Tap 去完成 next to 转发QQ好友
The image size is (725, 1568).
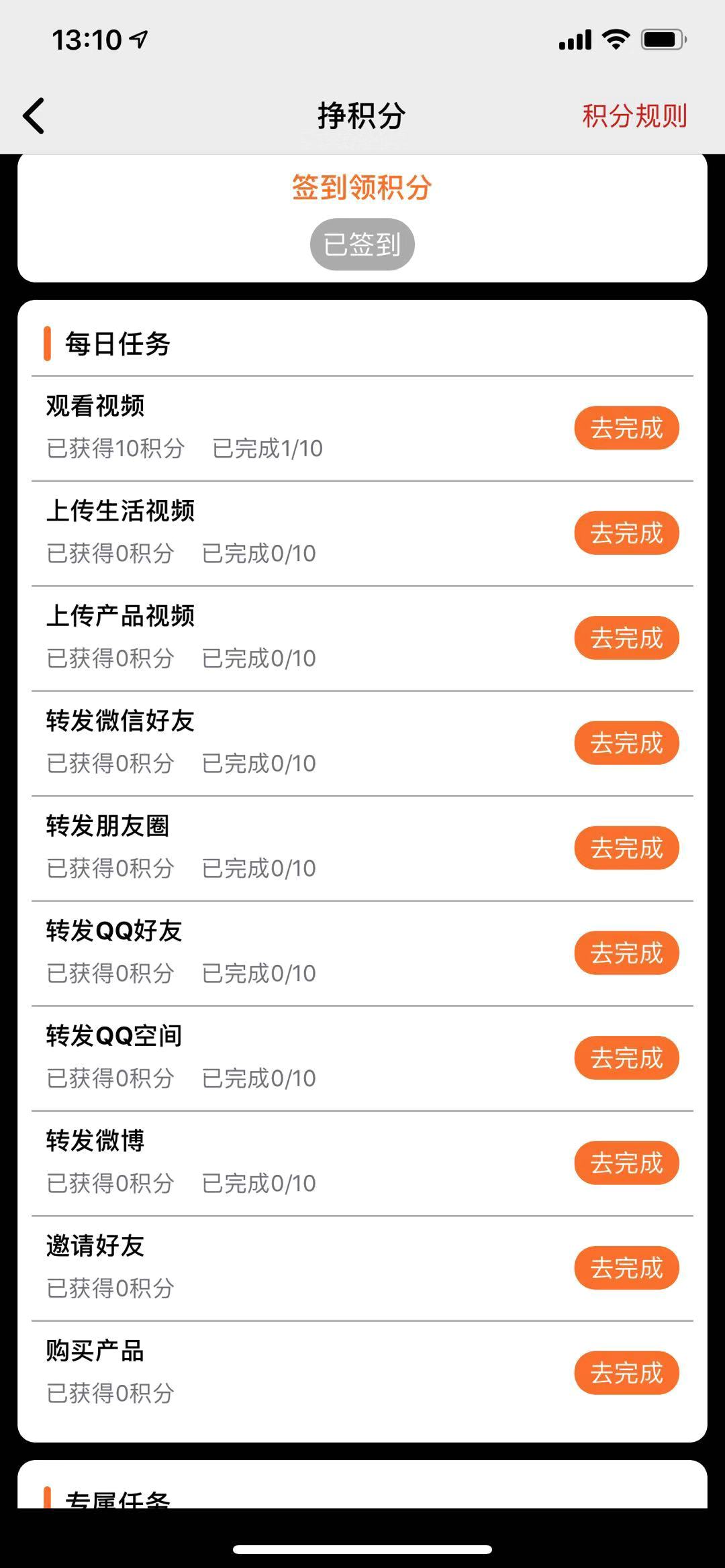coord(626,953)
